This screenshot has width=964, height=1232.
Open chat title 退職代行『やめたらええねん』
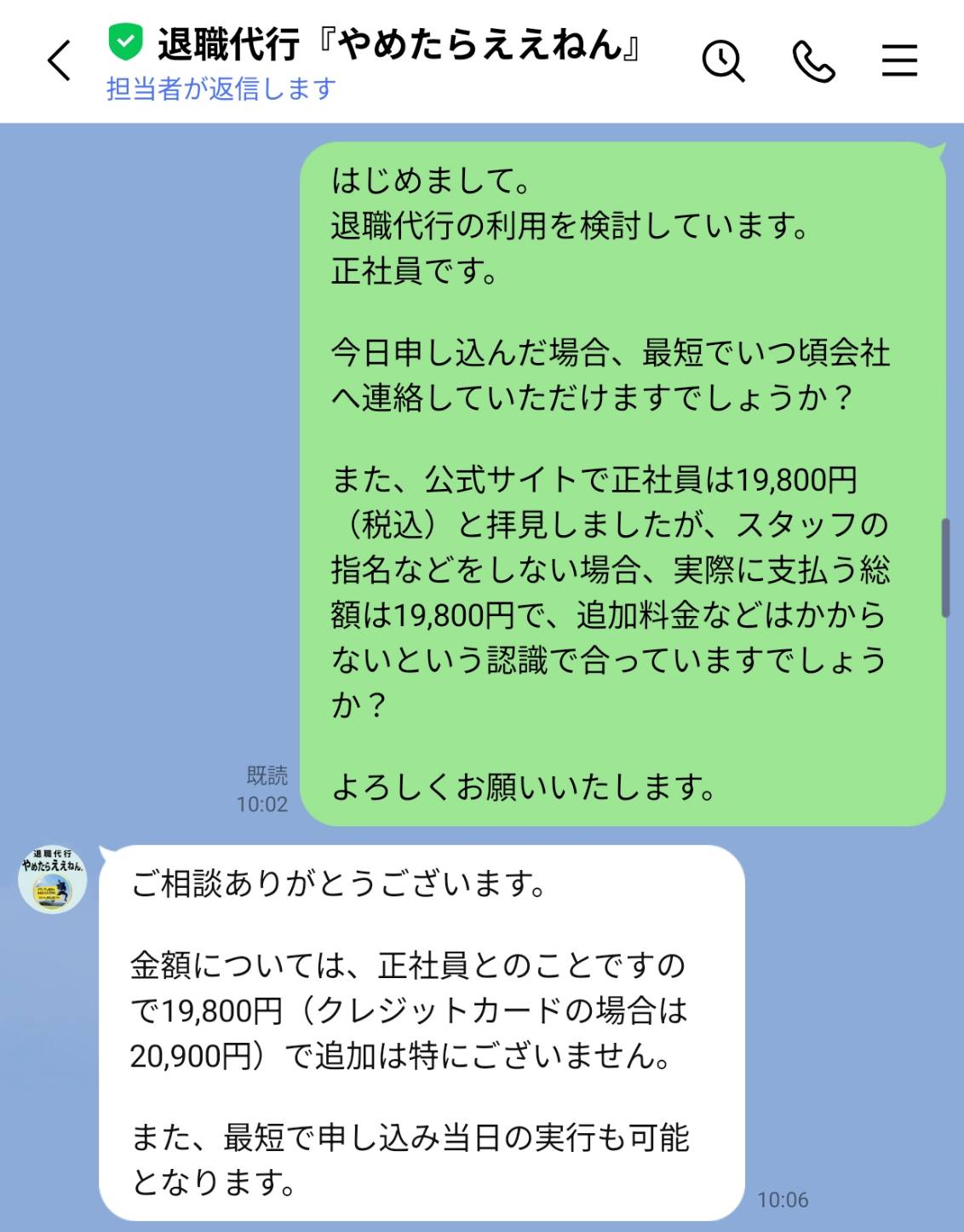pyautogui.click(x=398, y=44)
